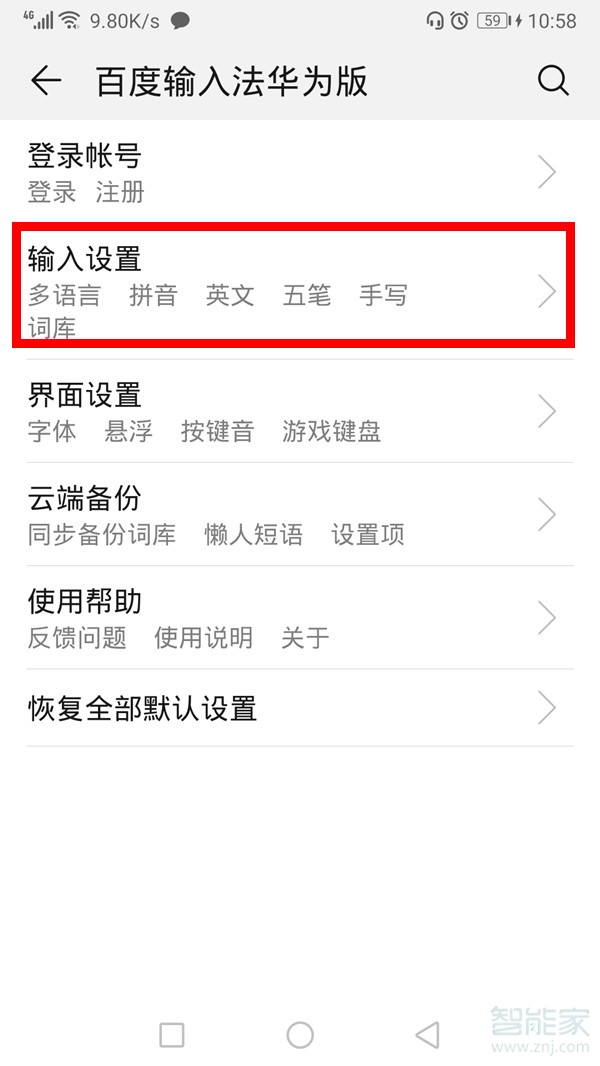Go back using the top-left arrow
This screenshot has width=600, height=1066.
[x=46, y=81]
